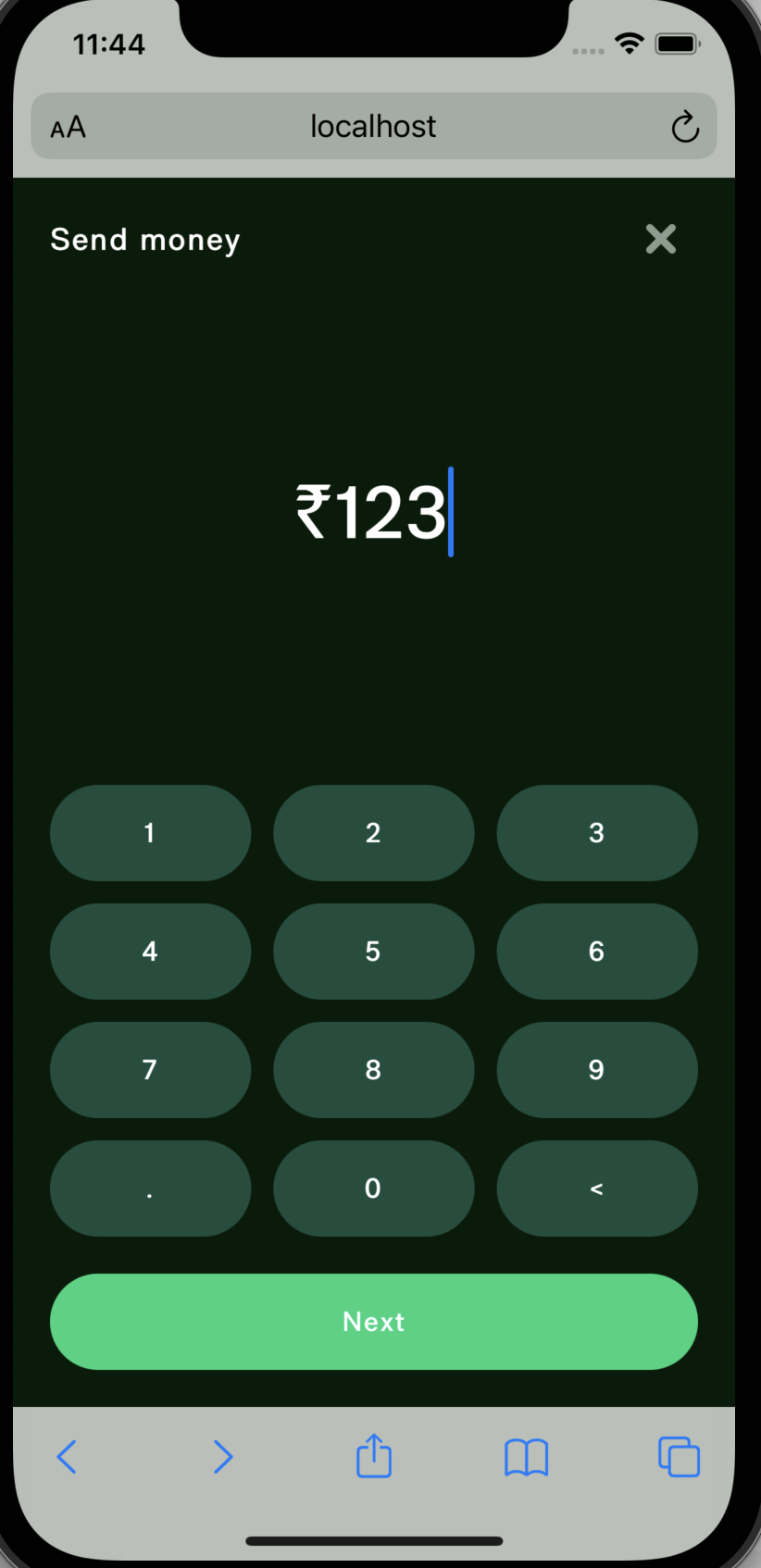Tap the 4 key

tap(150, 952)
